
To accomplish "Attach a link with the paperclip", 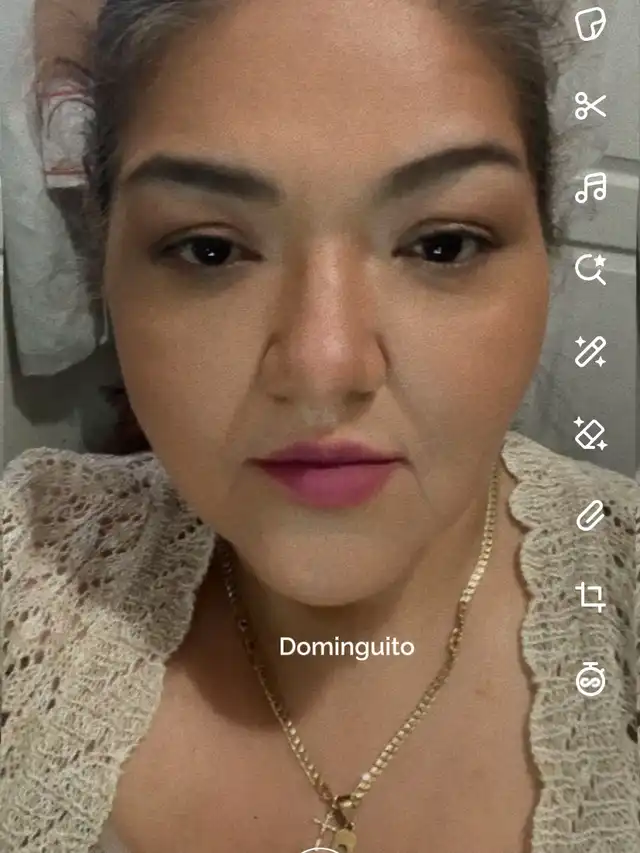I will pyautogui.click(x=590, y=515).
